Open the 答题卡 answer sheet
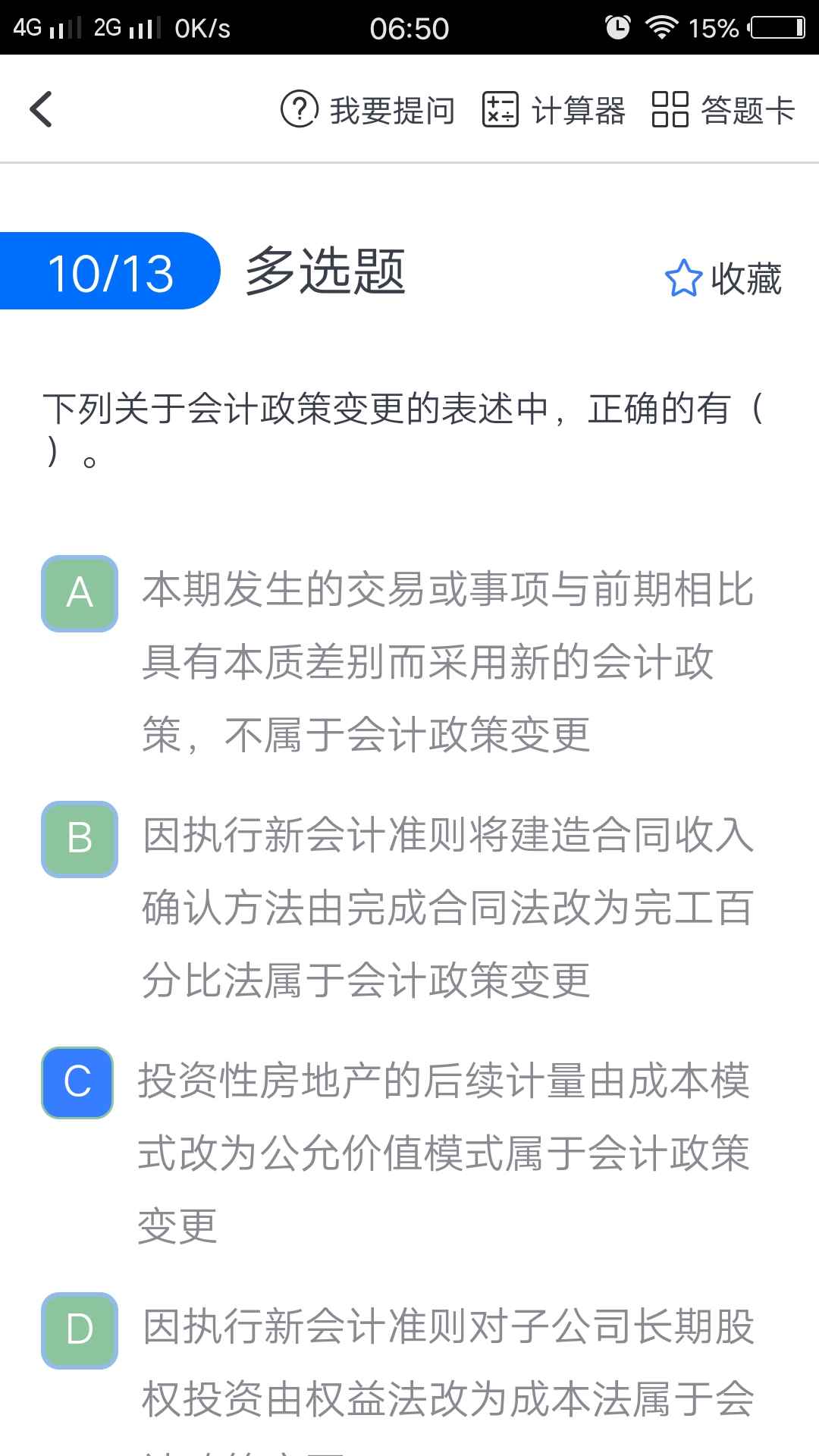Screen dimensions: 819x1456 (x=723, y=110)
